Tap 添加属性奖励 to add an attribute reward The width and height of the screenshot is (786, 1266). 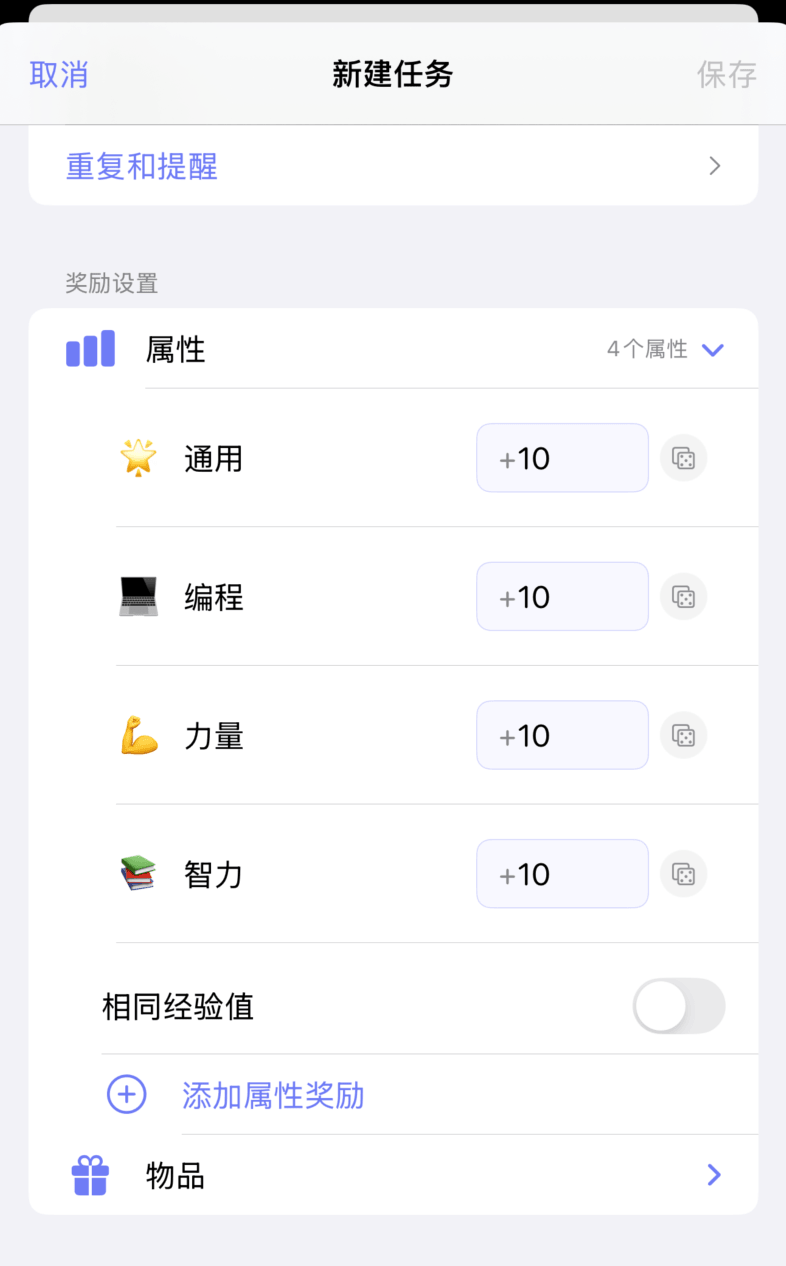(272, 1095)
